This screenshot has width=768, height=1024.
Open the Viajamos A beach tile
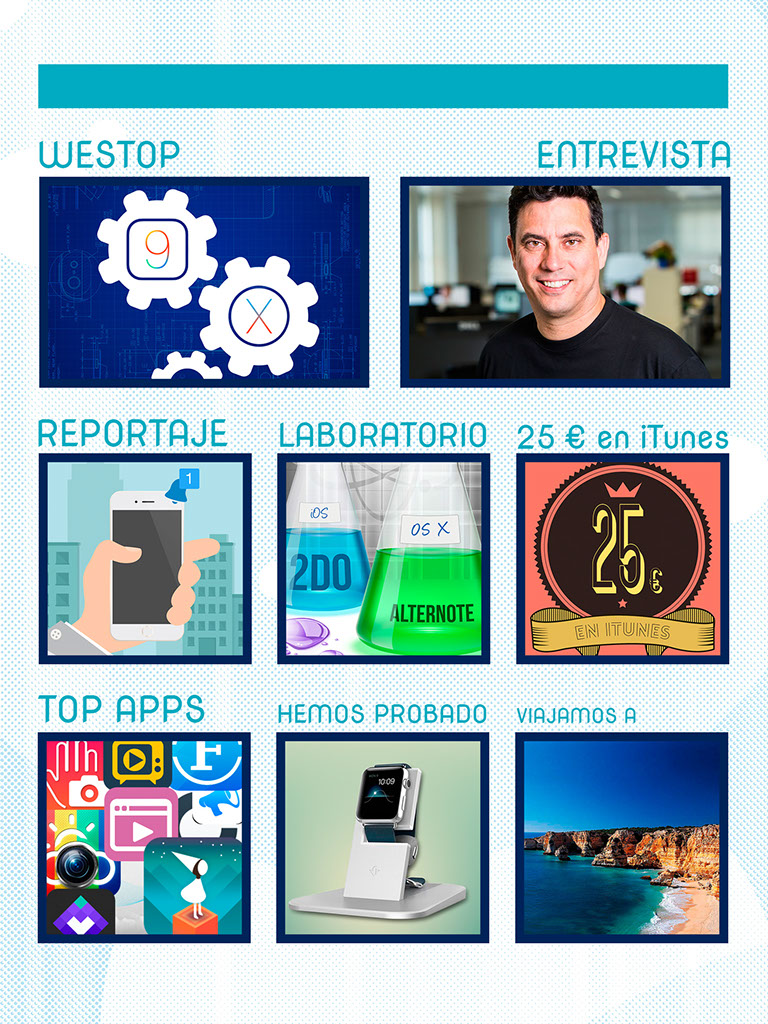622,837
